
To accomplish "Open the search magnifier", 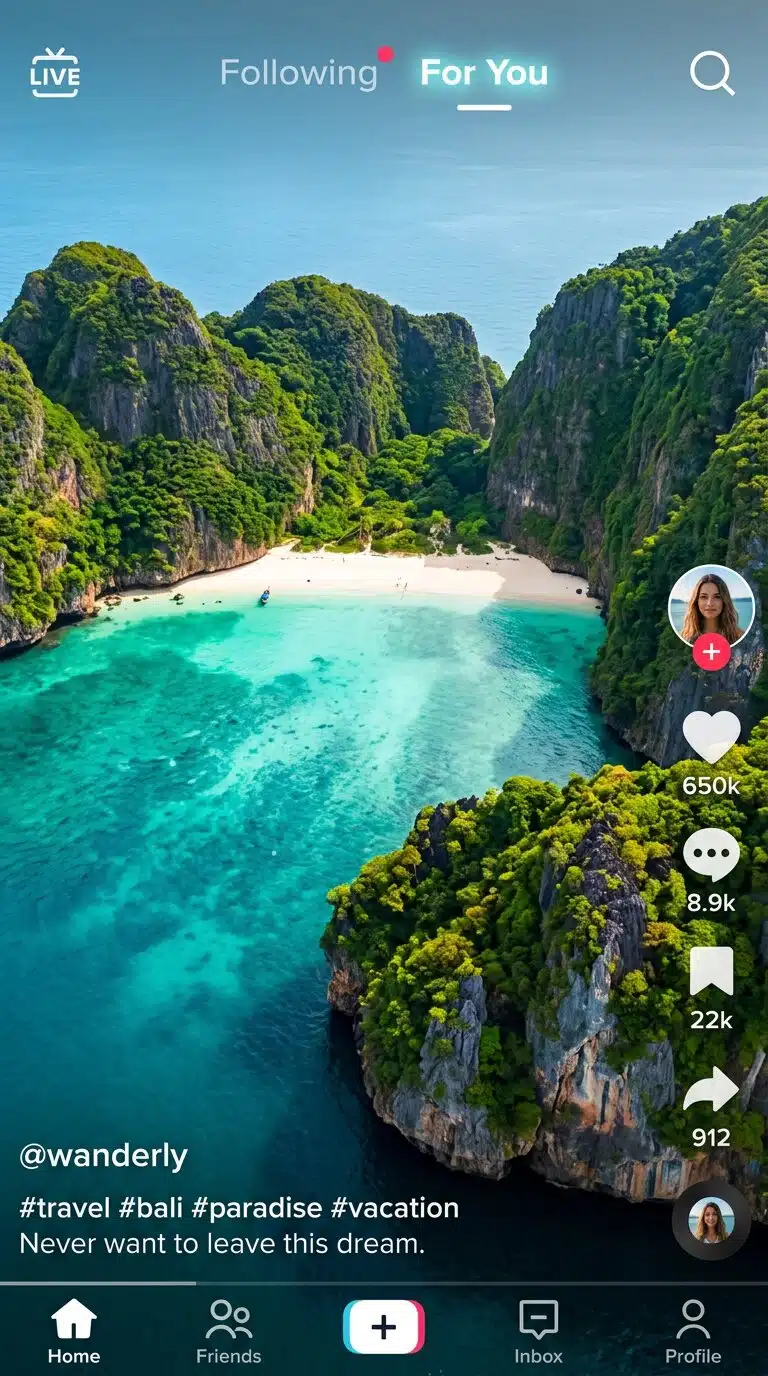I will [x=712, y=73].
